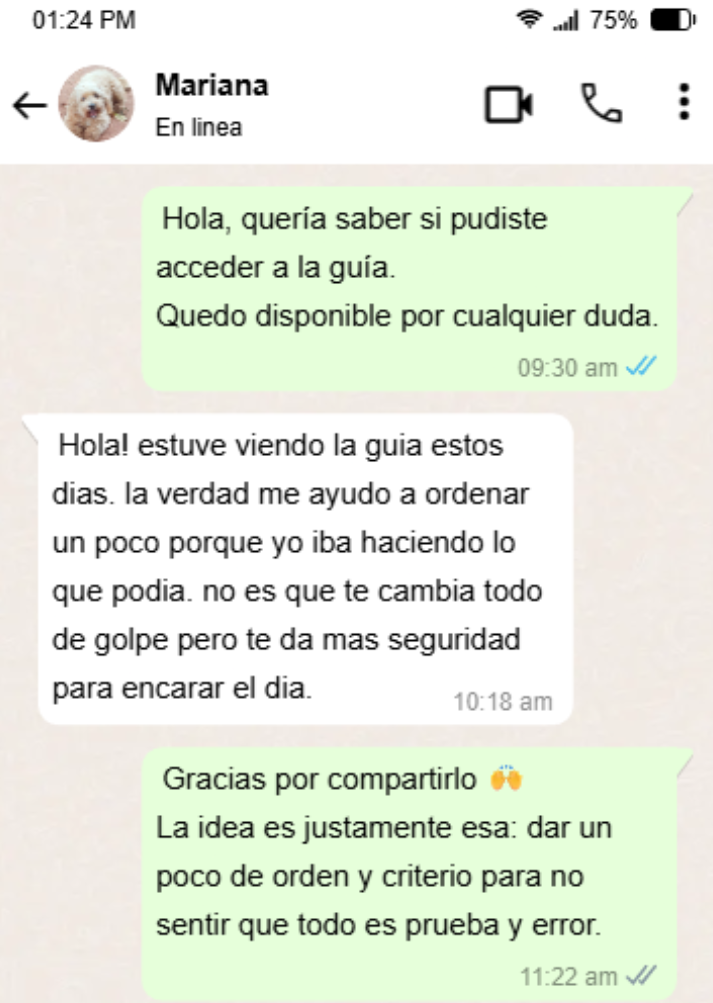Start a voice call with Mariana
This screenshot has width=713, height=1003.
(601, 103)
